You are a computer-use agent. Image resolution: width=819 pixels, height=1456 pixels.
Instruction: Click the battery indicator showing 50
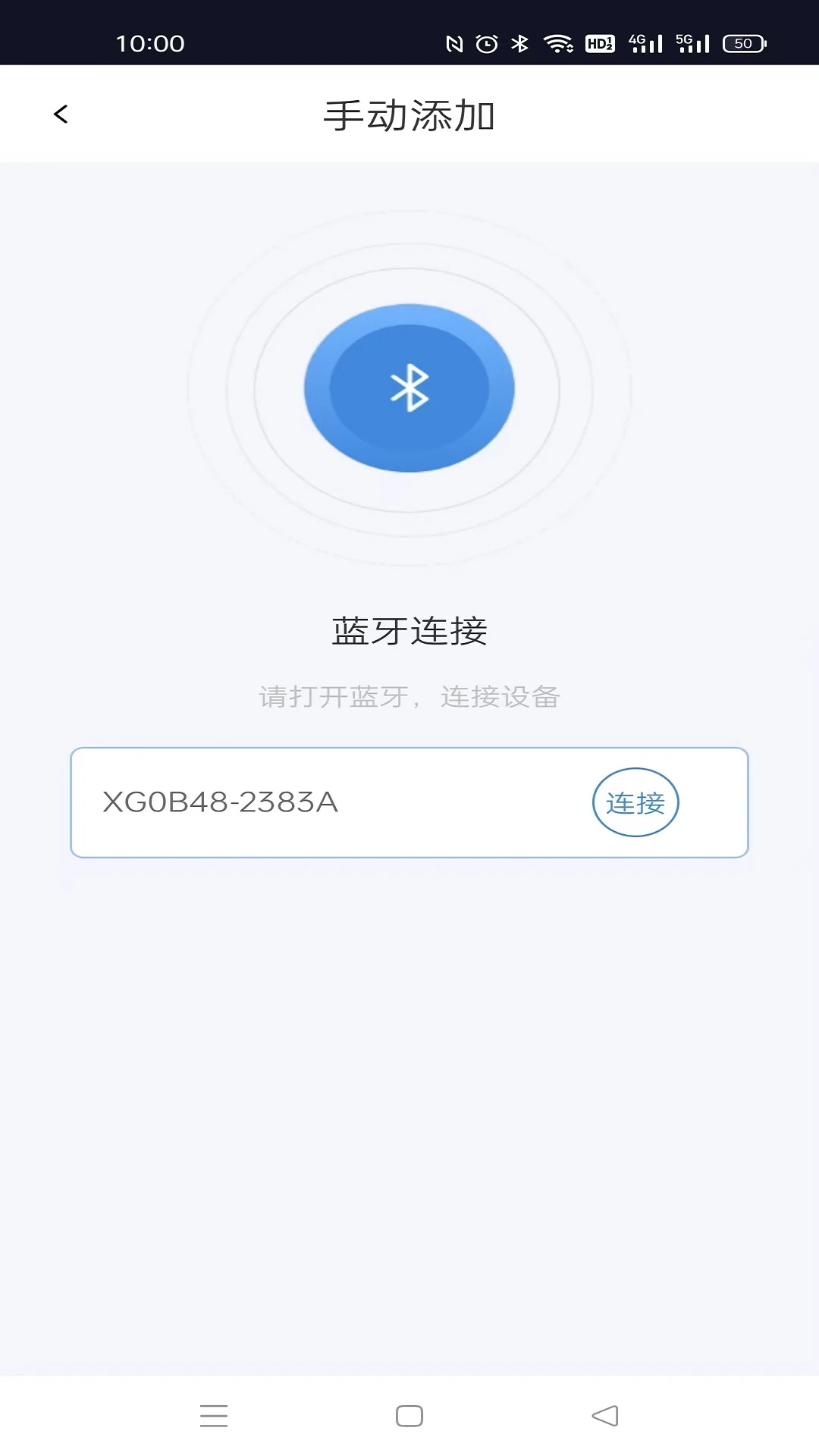742,44
